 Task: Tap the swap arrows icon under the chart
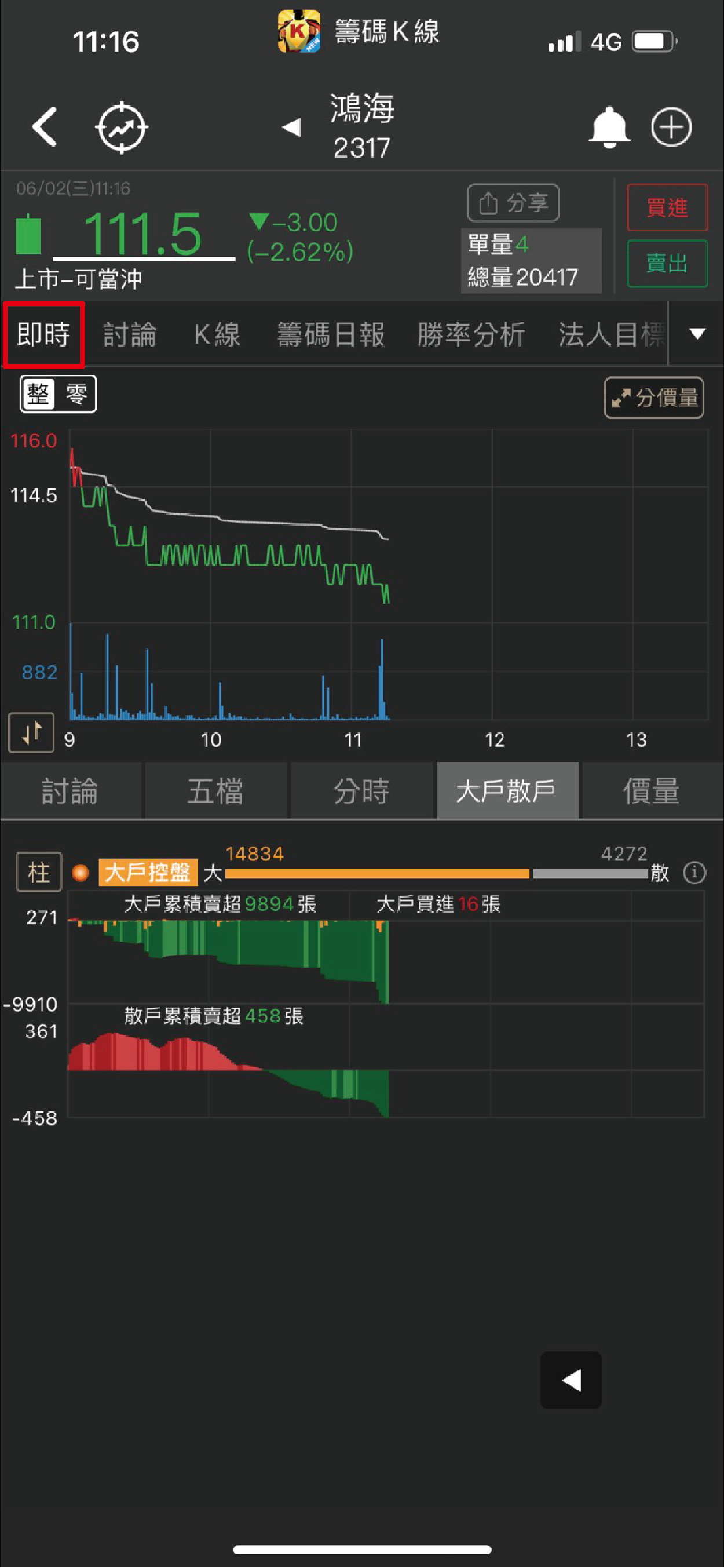point(31,732)
